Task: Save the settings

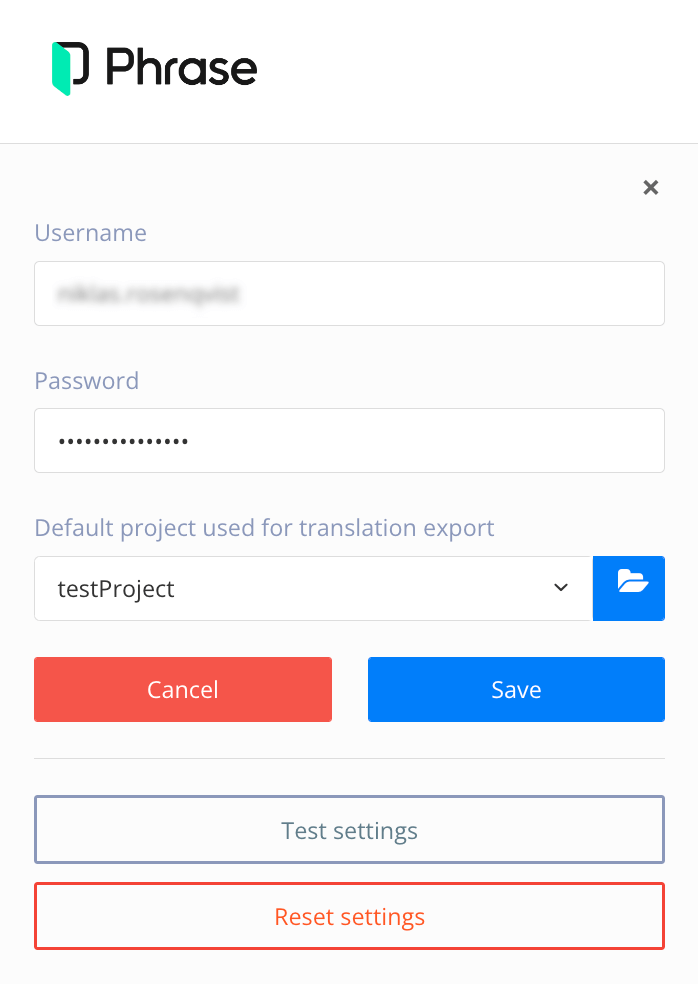Action: [516, 689]
